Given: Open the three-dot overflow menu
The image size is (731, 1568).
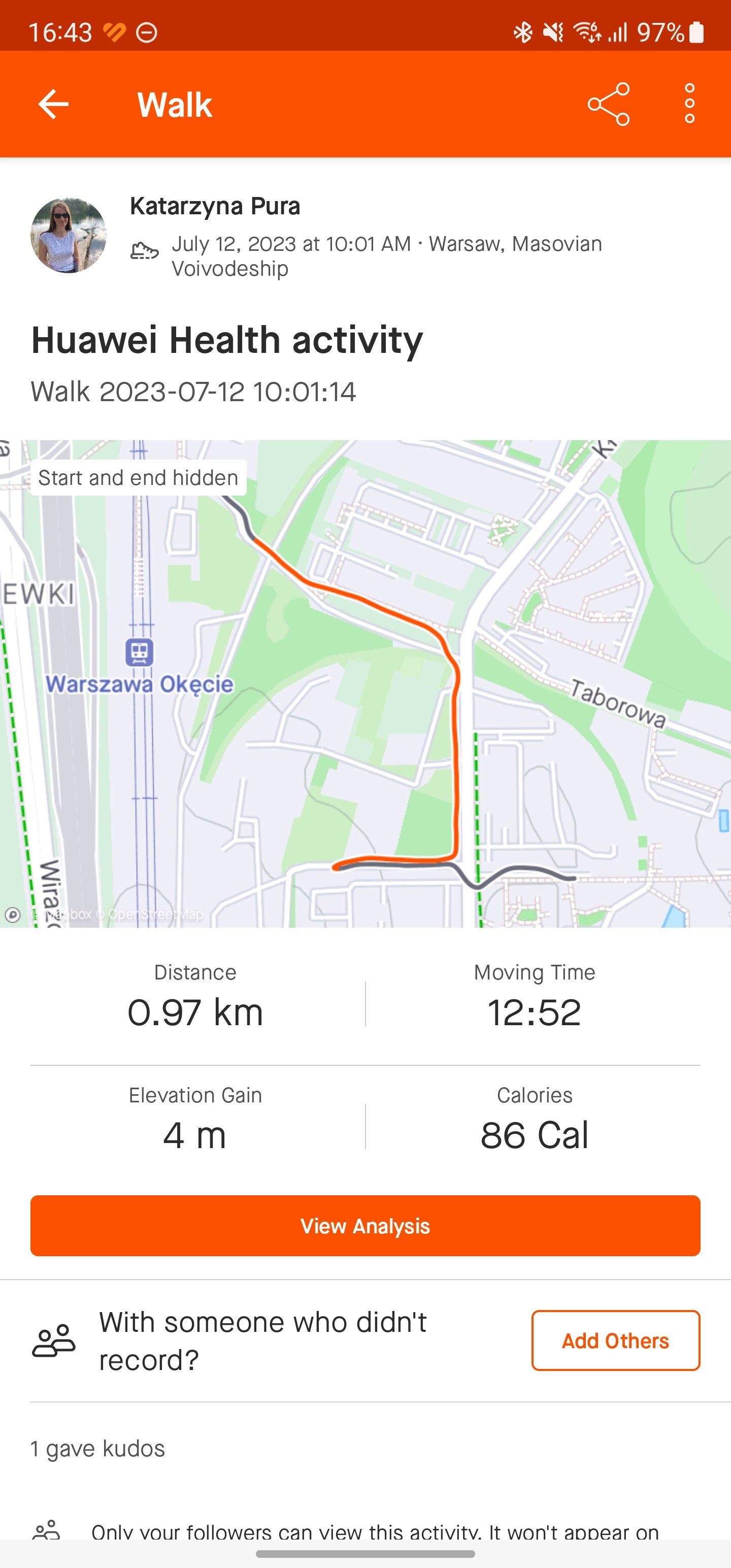Looking at the screenshot, I should [x=689, y=104].
